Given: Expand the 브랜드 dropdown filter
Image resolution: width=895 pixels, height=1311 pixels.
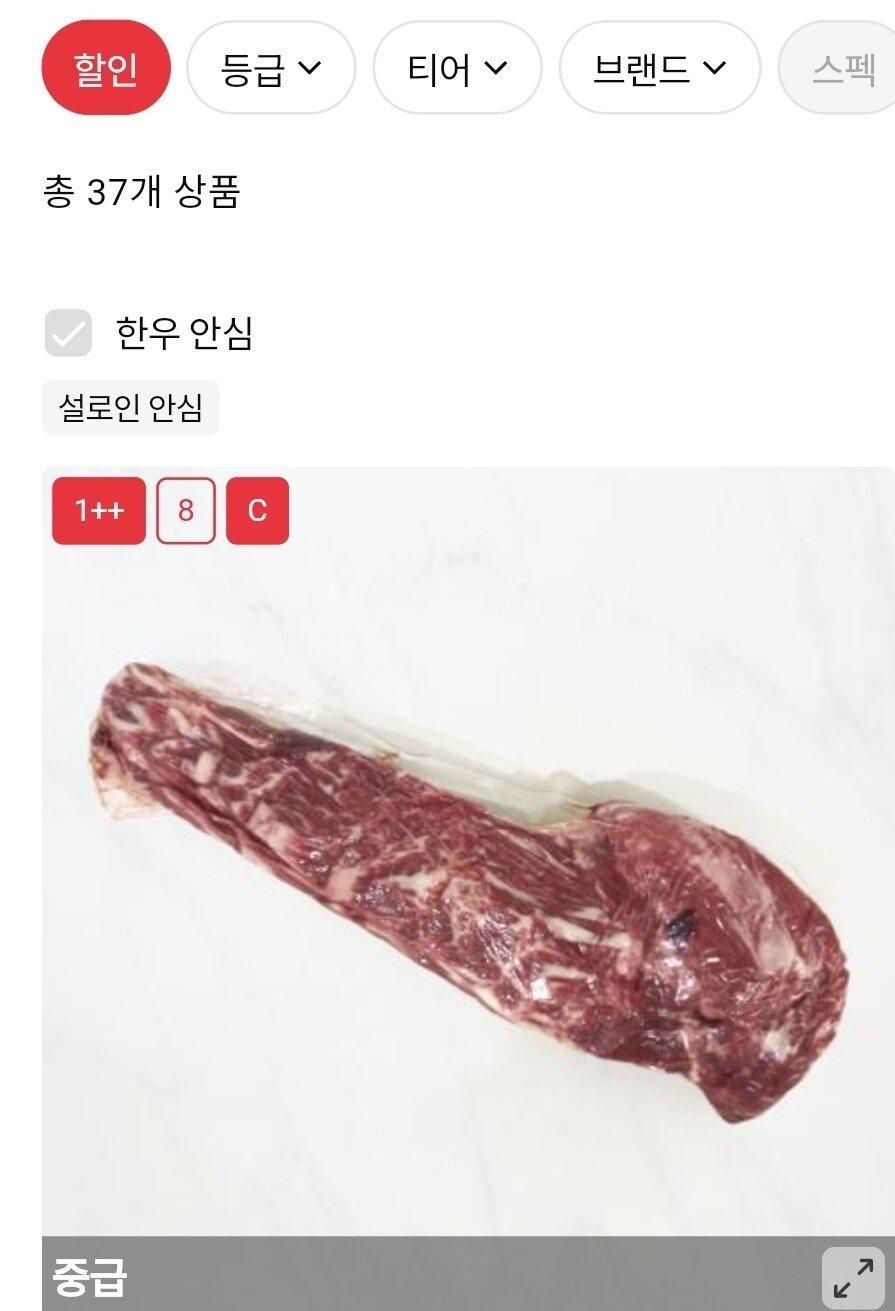Looking at the screenshot, I should point(659,68).
